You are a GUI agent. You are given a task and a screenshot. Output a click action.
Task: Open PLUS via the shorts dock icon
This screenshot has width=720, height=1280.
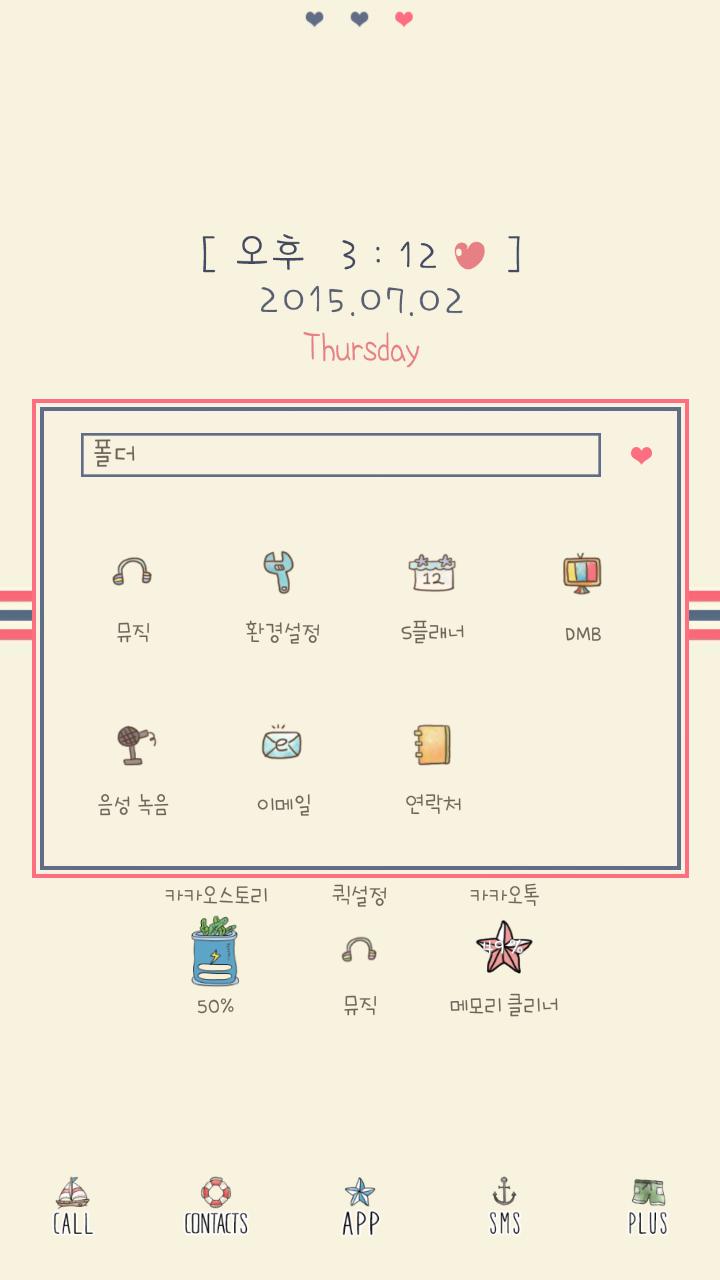click(648, 1195)
